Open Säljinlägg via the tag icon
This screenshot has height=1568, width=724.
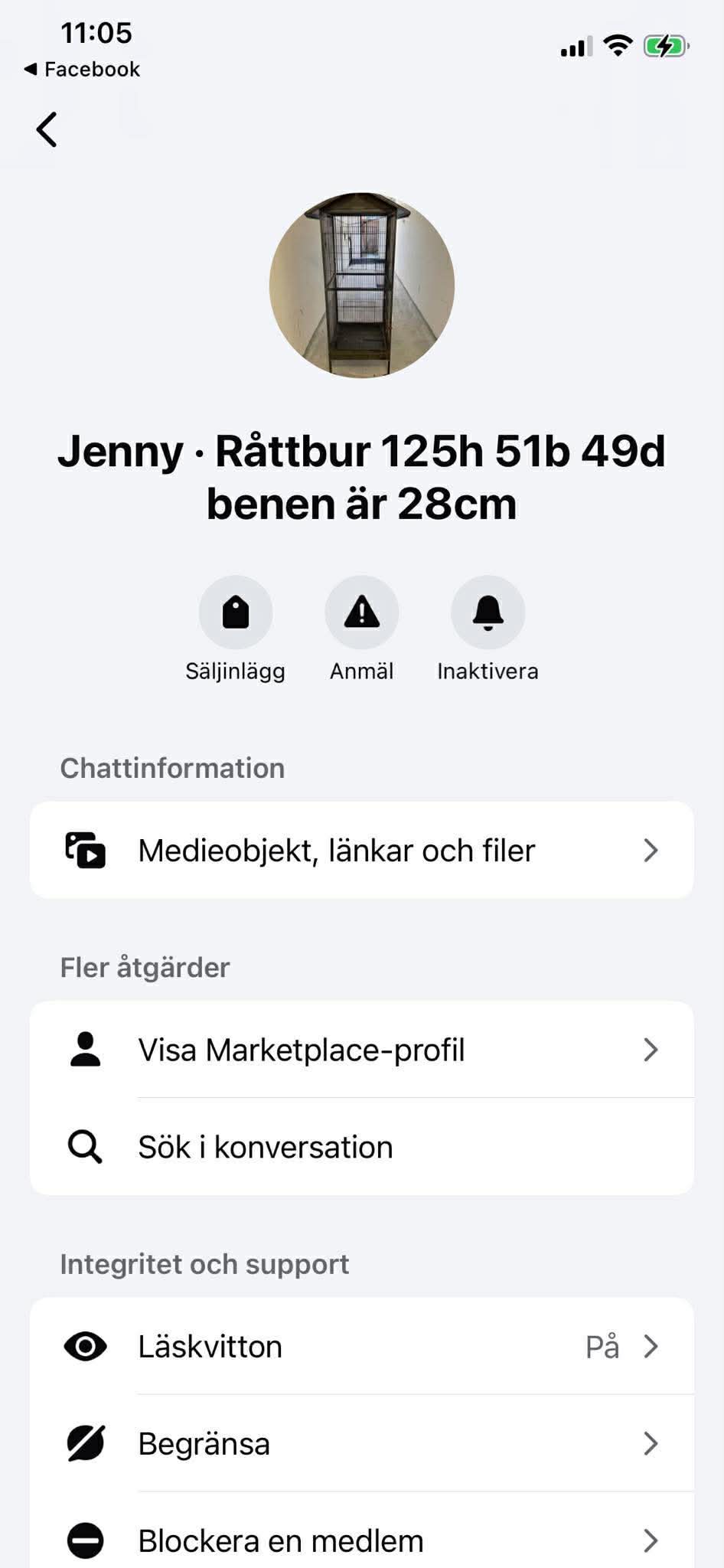coord(235,612)
